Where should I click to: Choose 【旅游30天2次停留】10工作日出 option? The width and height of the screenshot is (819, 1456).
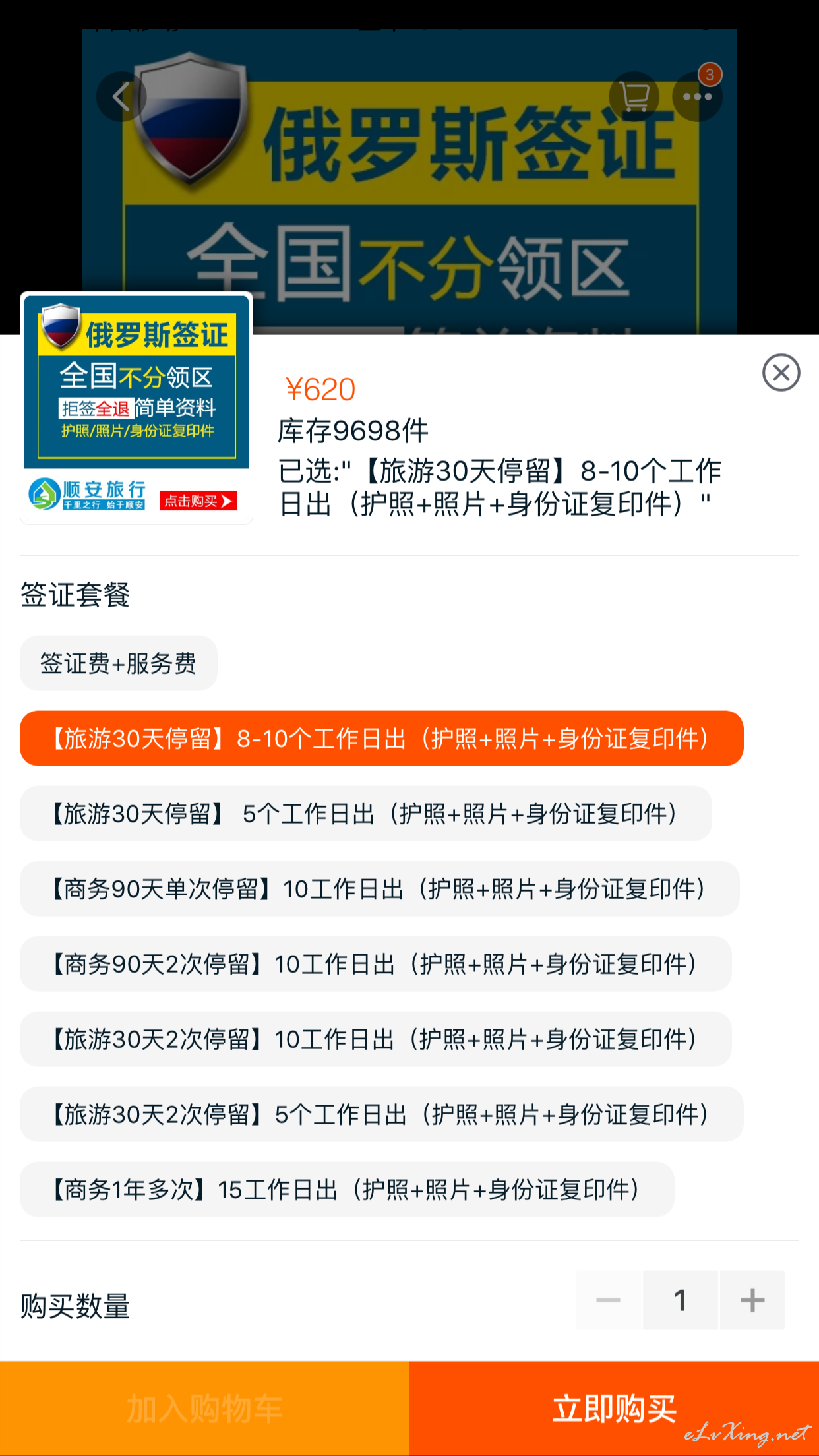[375, 1039]
